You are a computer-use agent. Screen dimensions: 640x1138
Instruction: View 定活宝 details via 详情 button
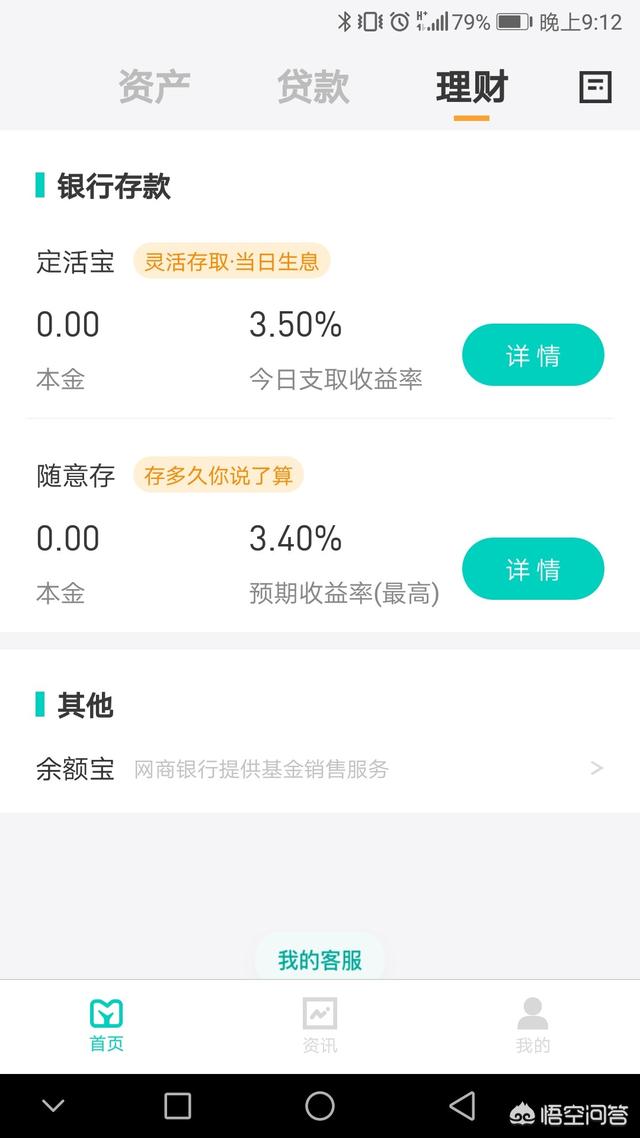click(532, 355)
